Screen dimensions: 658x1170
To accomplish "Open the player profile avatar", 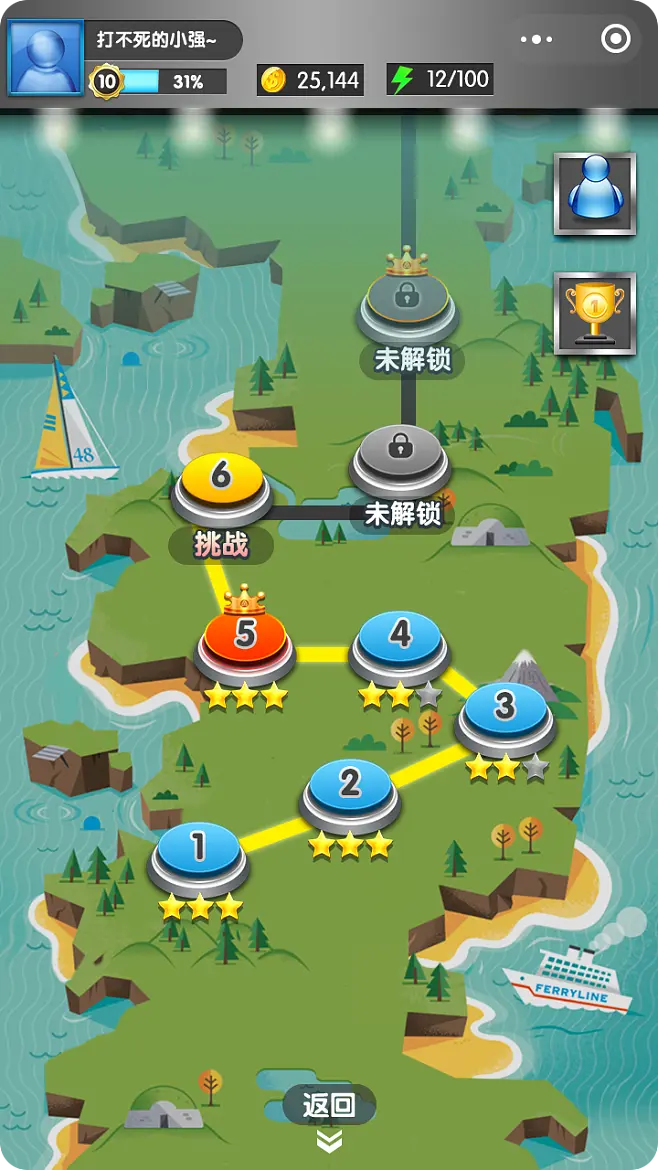I will [45, 58].
